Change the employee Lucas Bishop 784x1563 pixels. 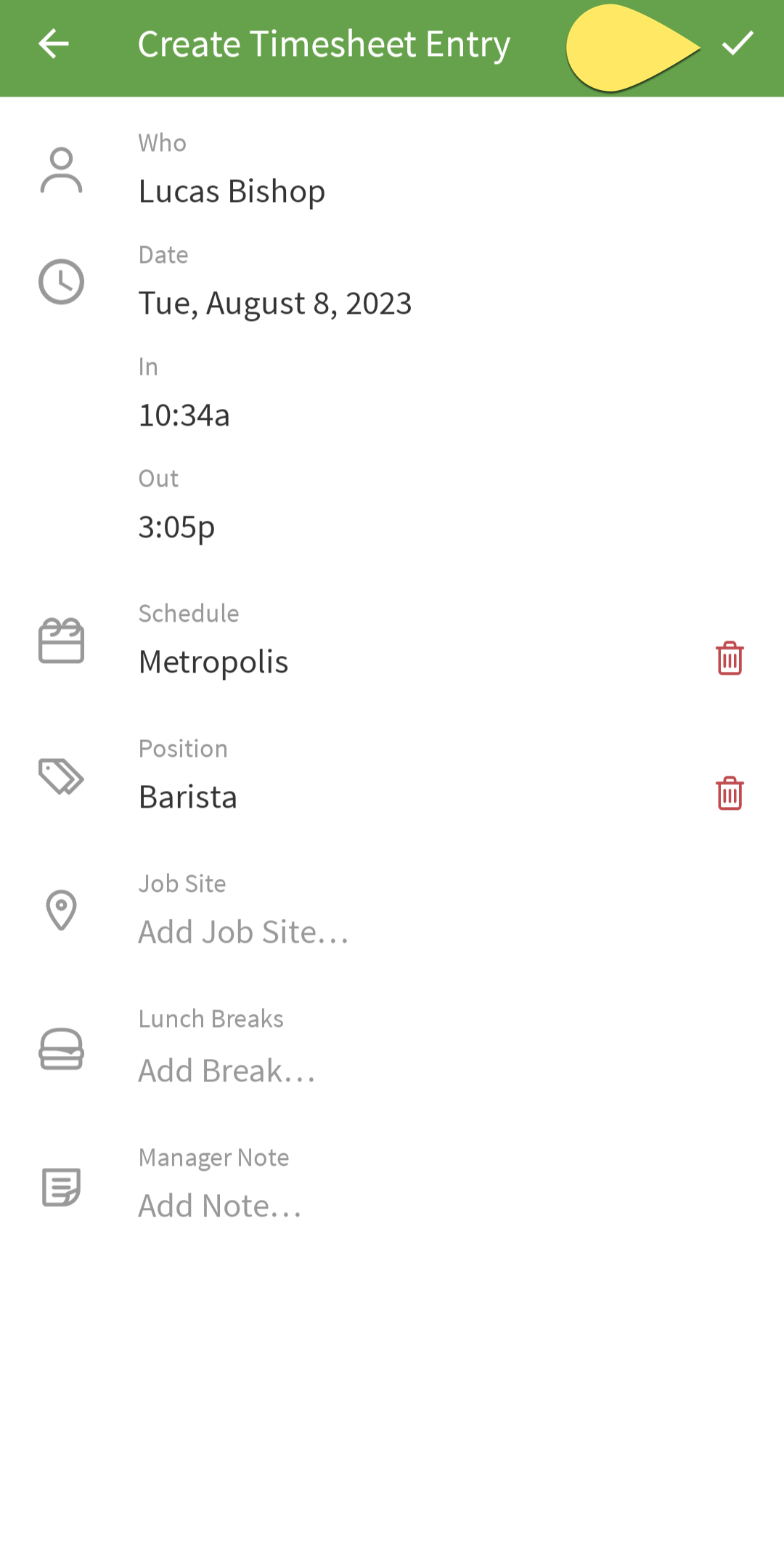pos(232,191)
